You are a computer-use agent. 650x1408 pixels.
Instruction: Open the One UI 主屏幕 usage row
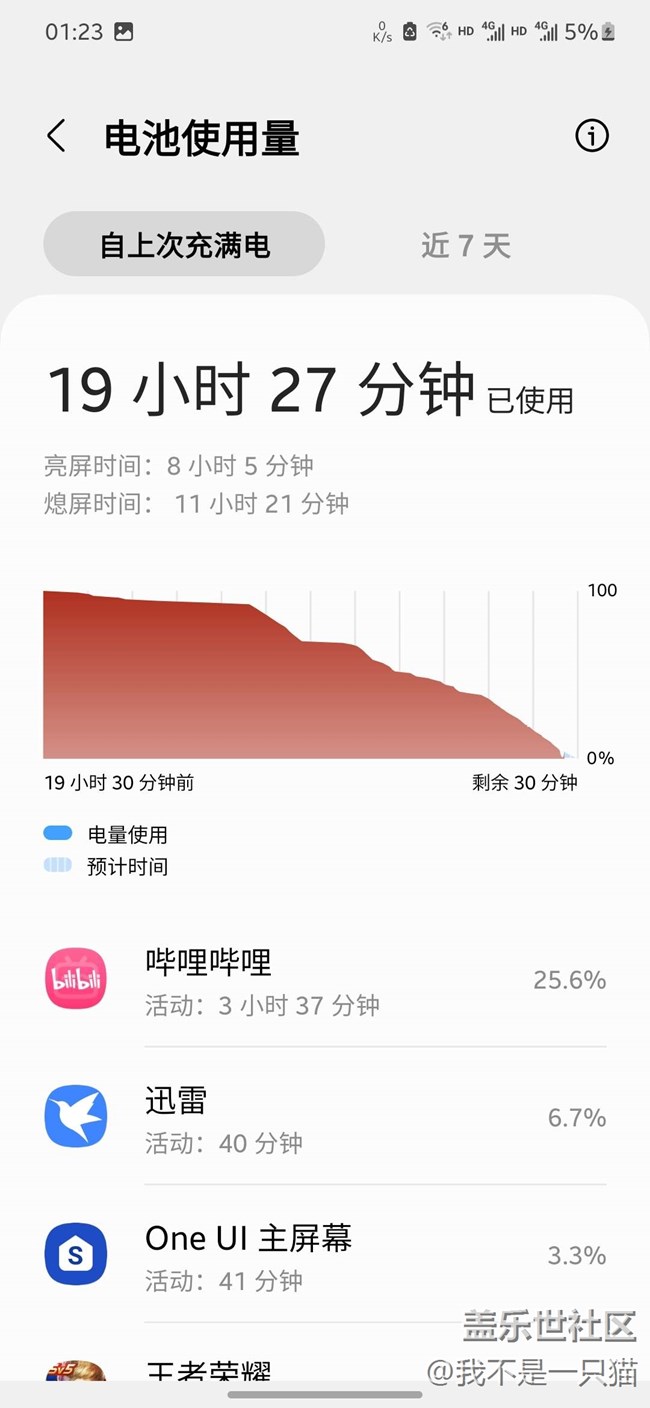(x=325, y=1256)
